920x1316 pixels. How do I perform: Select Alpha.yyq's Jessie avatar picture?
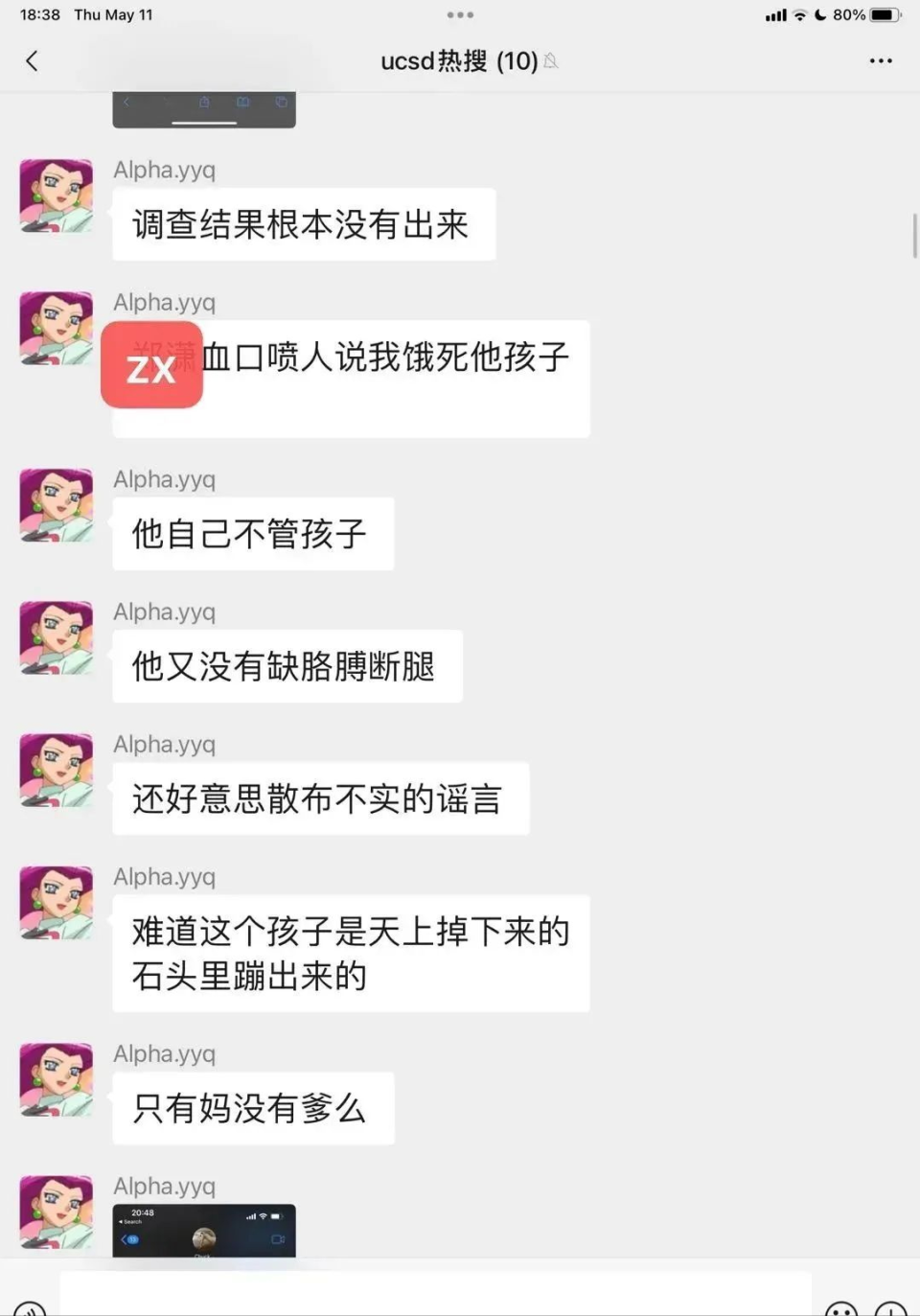pos(55,196)
